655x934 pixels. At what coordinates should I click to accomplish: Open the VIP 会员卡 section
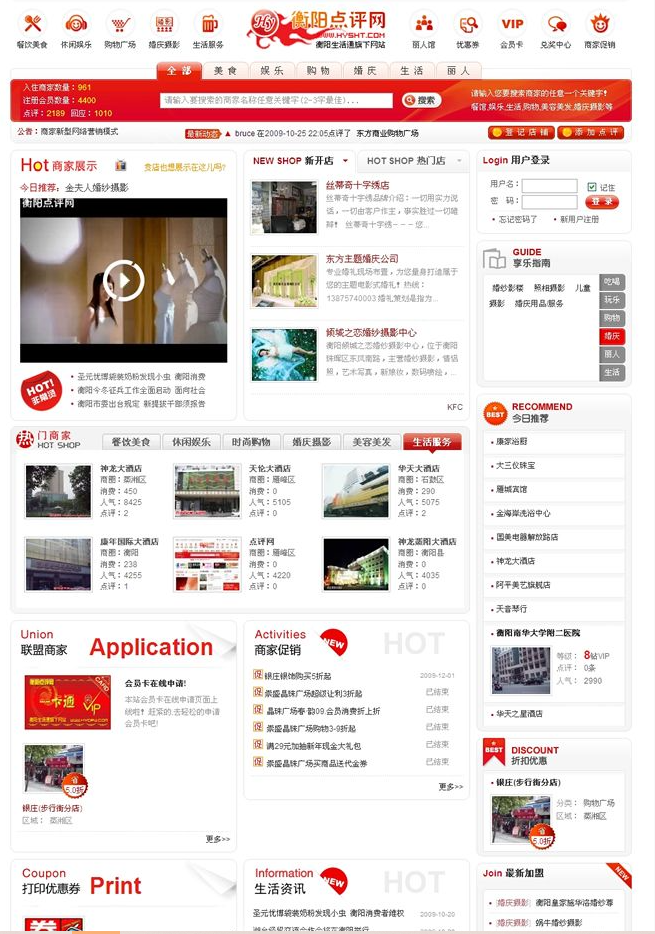(x=512, y=29)
